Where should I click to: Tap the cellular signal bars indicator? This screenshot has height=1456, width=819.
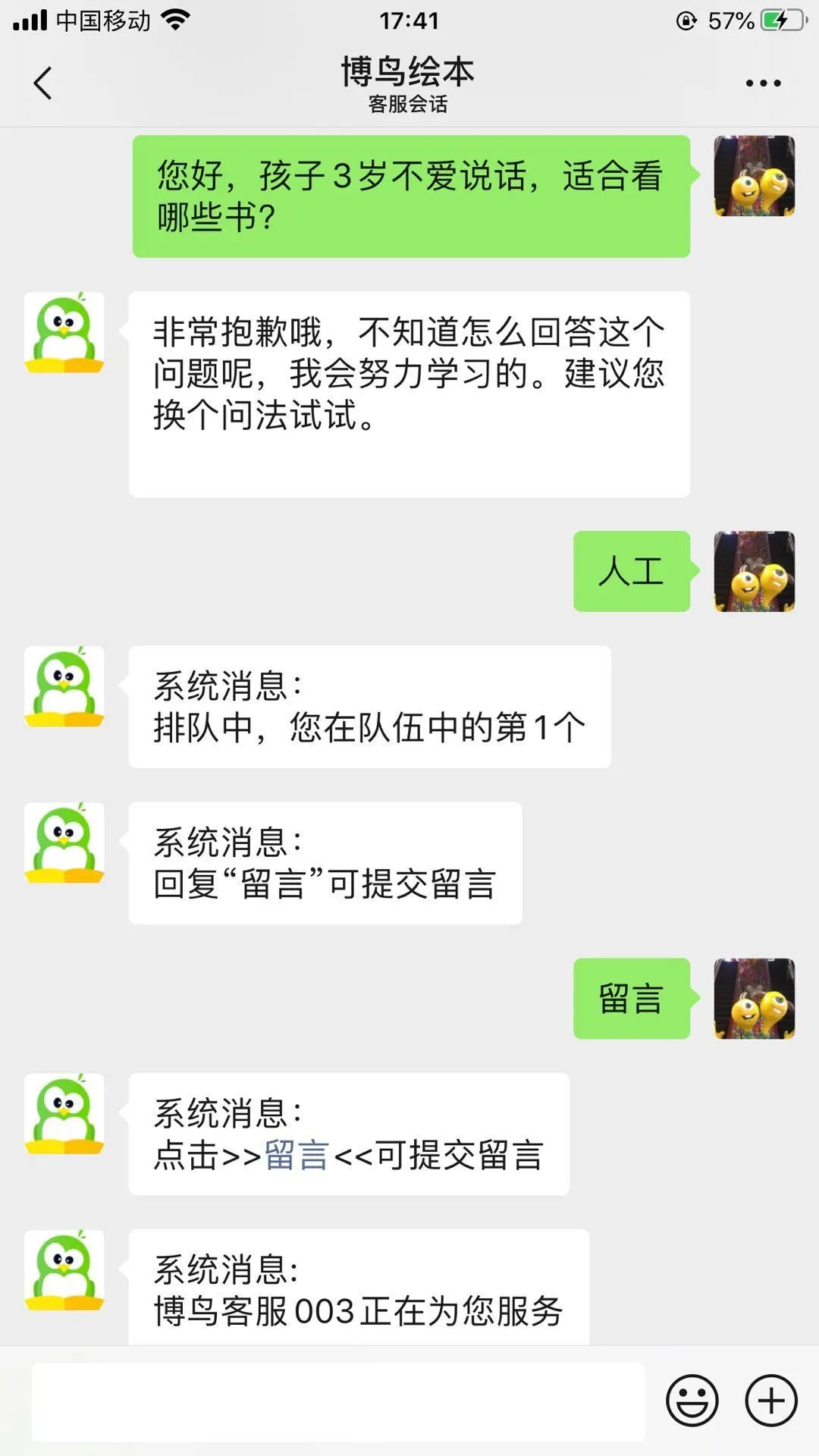click(x=30, y=19)
